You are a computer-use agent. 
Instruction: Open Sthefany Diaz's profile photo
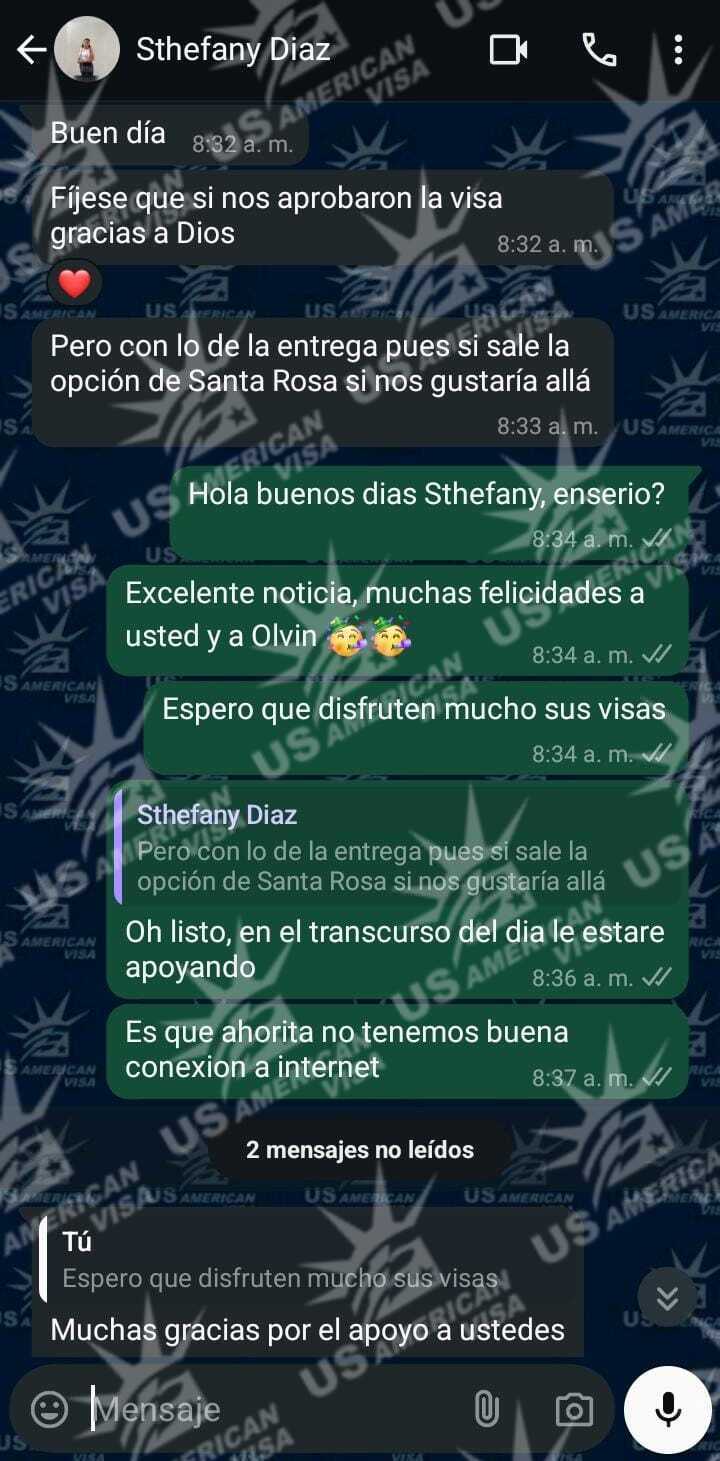coord(86,49)
